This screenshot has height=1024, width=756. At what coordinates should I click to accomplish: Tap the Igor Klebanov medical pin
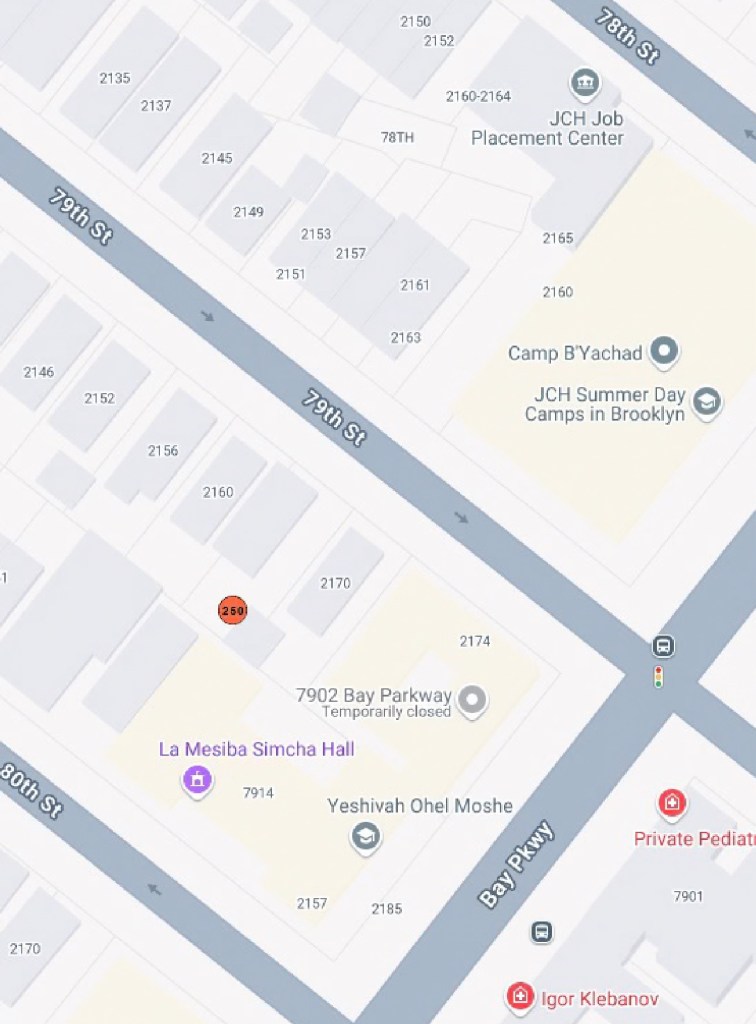[519, 996]
